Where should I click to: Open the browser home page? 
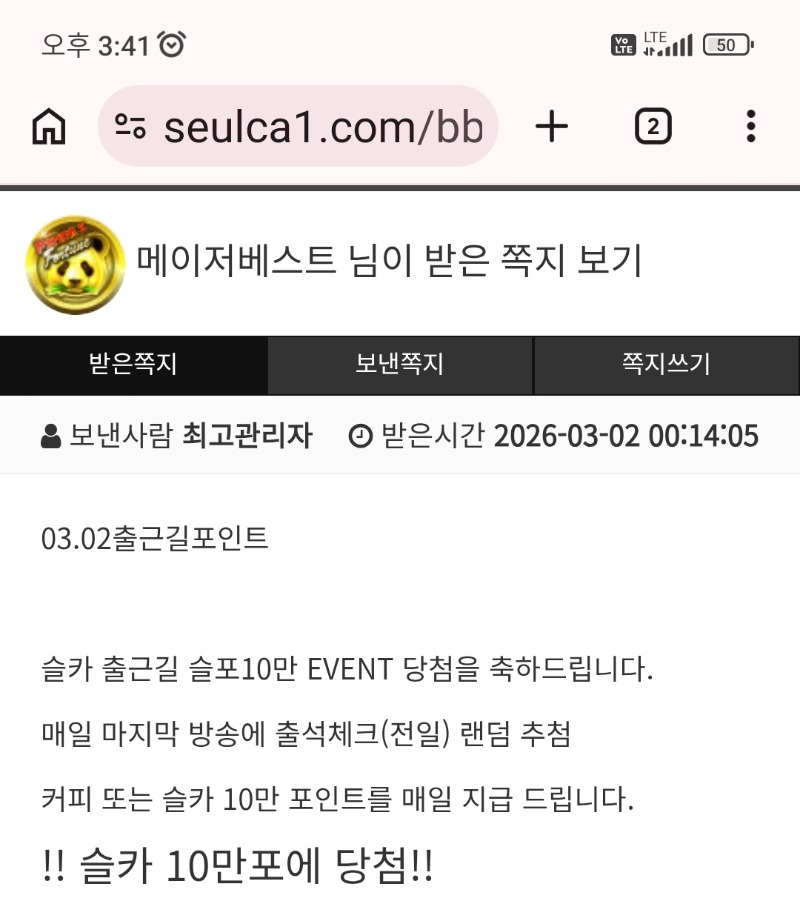tap(49, 127)
